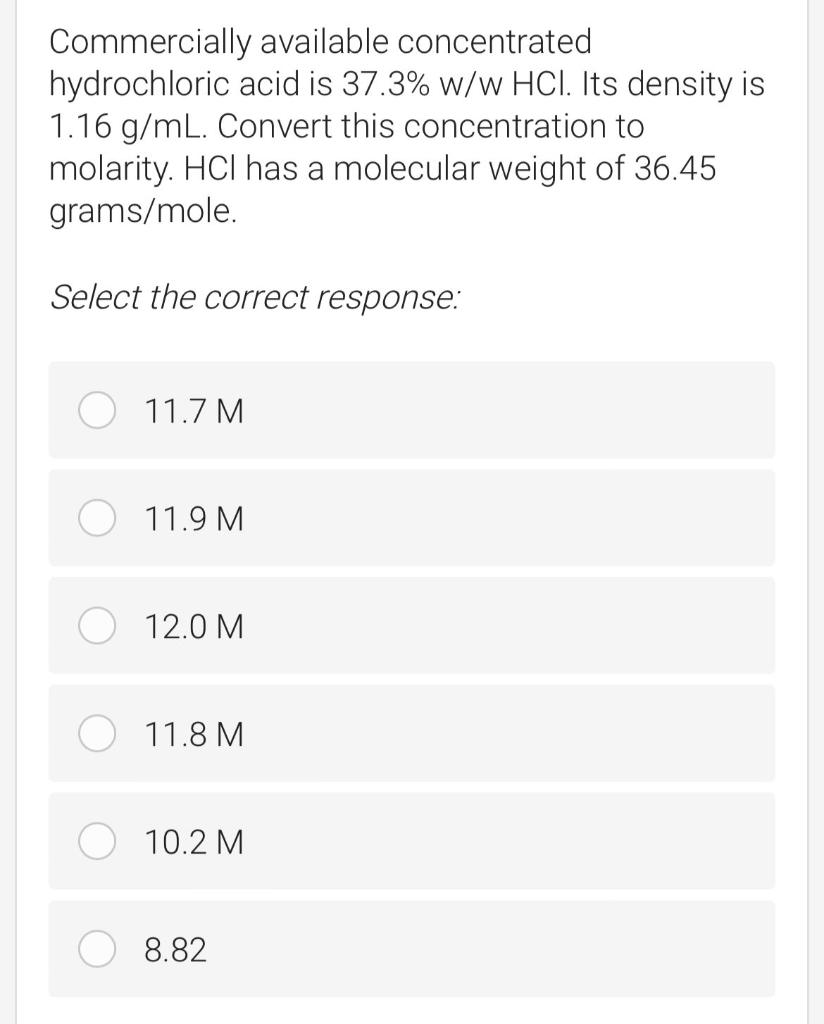Click the 10.2 M answer label text
Viewport: 824px width, 1024px height.
(193, 841)
